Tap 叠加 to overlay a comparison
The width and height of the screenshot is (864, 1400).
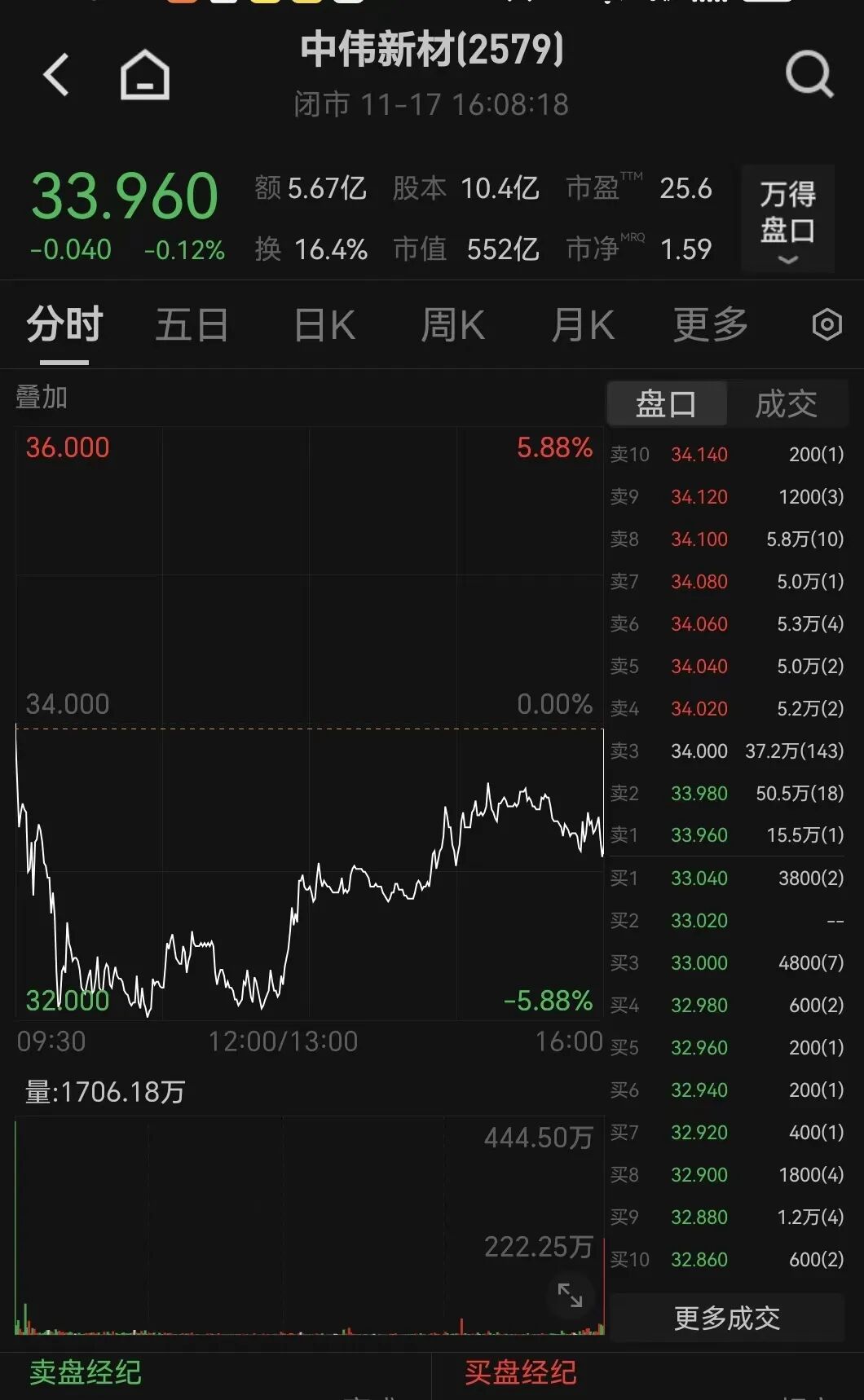[x=42, y=398]
